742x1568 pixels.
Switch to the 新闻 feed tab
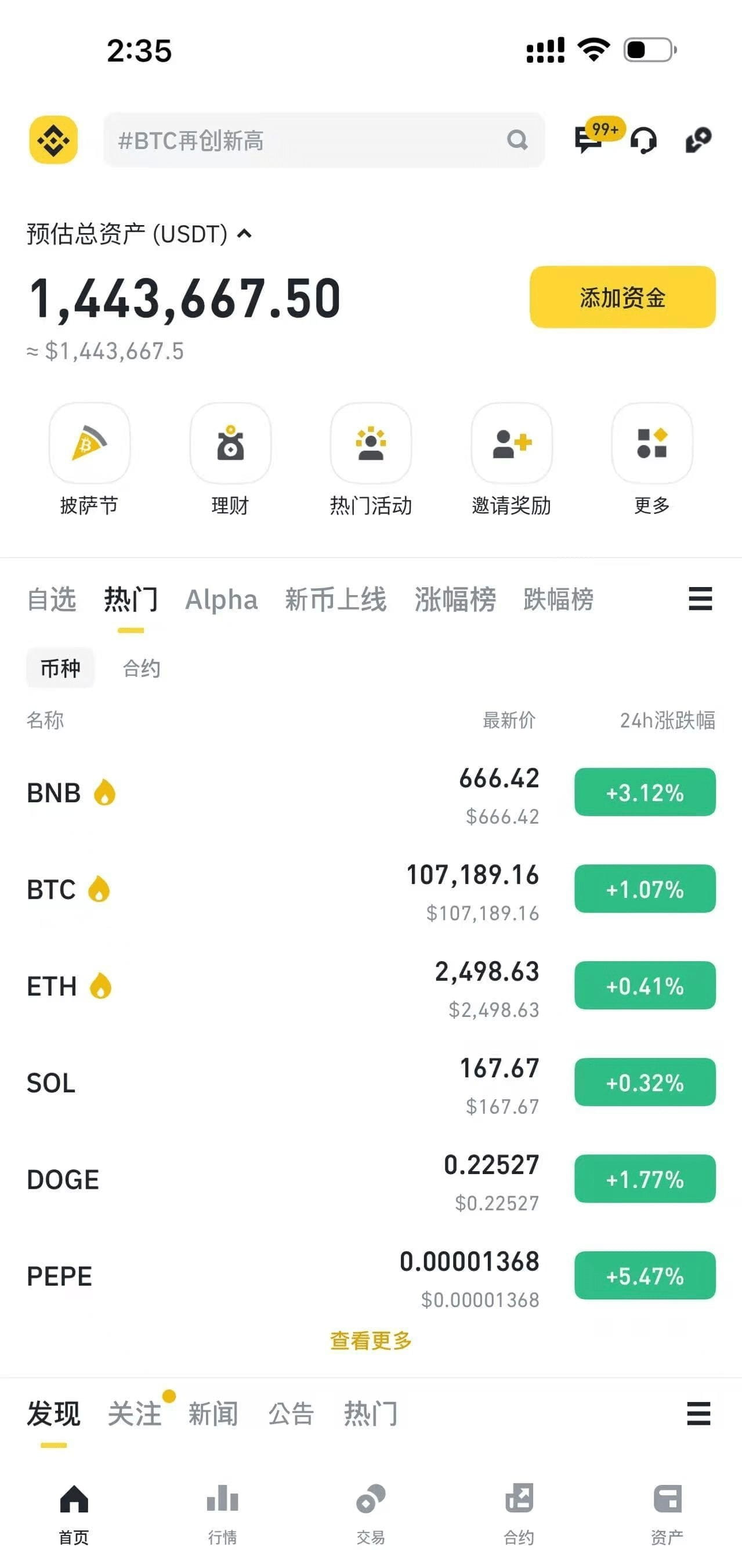click(x=213, y=1413)
